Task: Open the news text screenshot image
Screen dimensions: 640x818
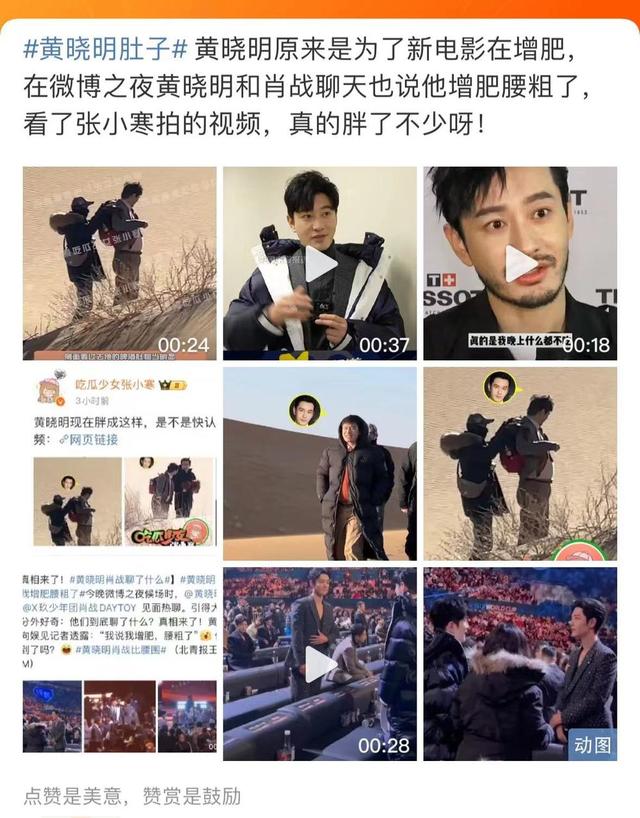Action: pyautogui.click(x=119, y=664)
